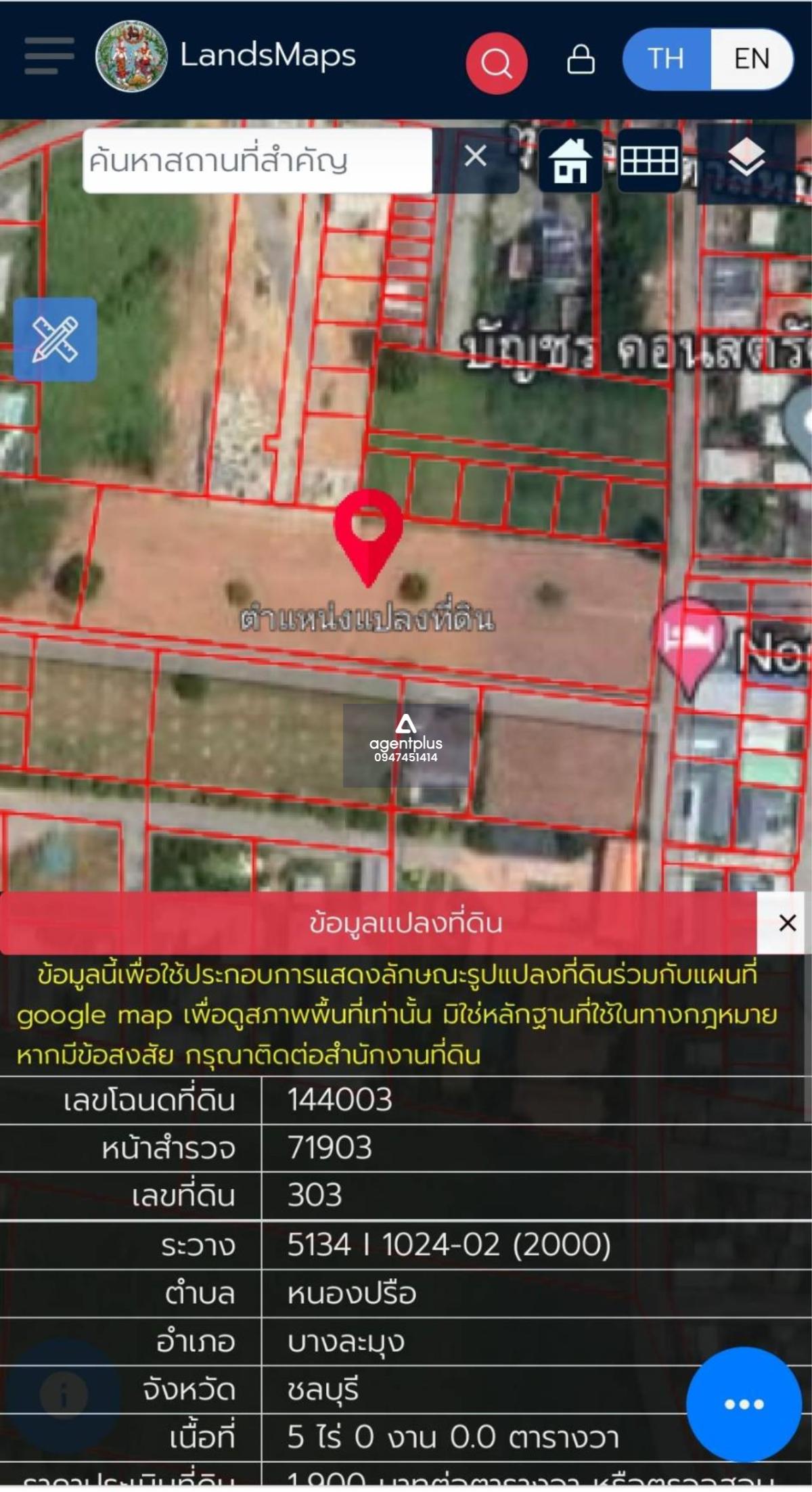Open the lock login icon
The width and height of the screenshot is (812, 1492).
(581, 60)
